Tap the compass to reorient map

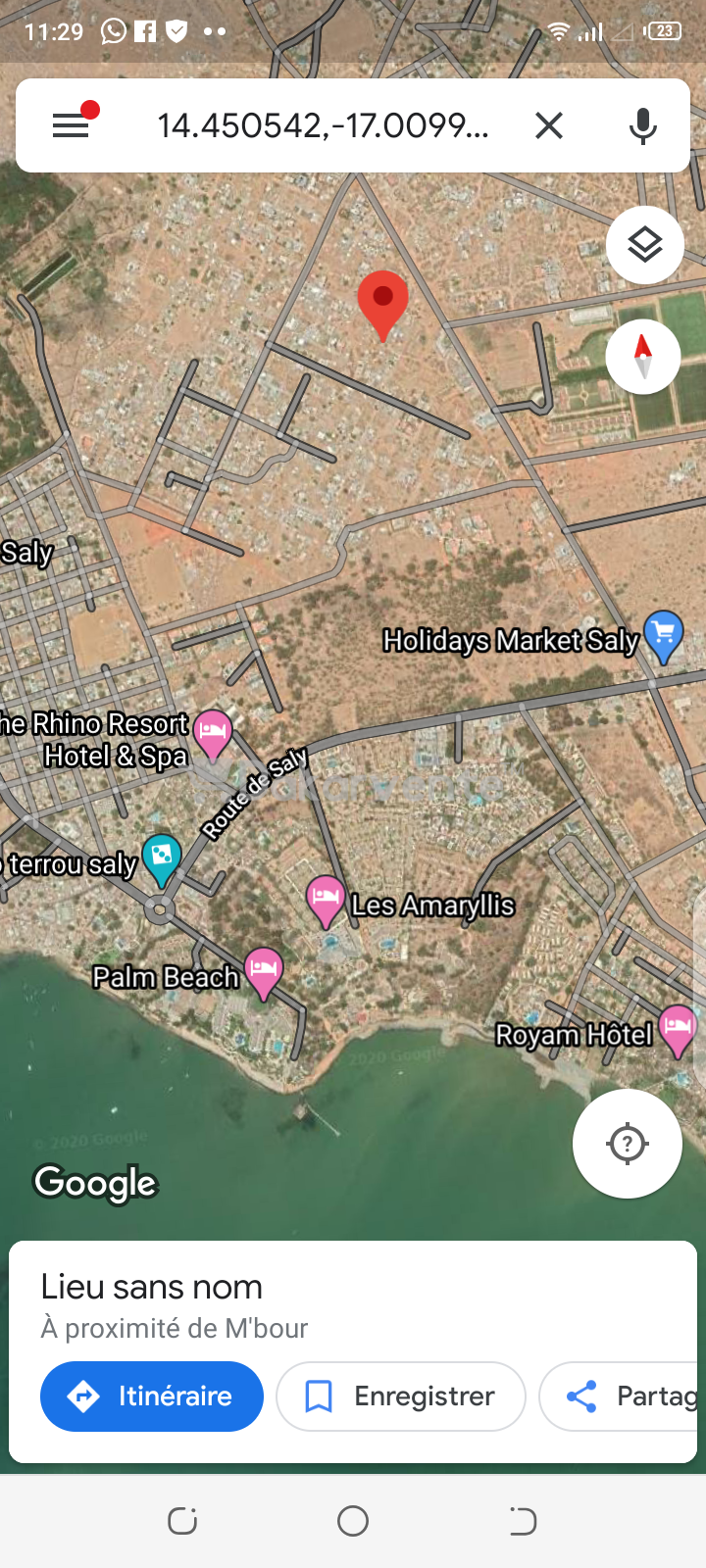pos(643,357)
